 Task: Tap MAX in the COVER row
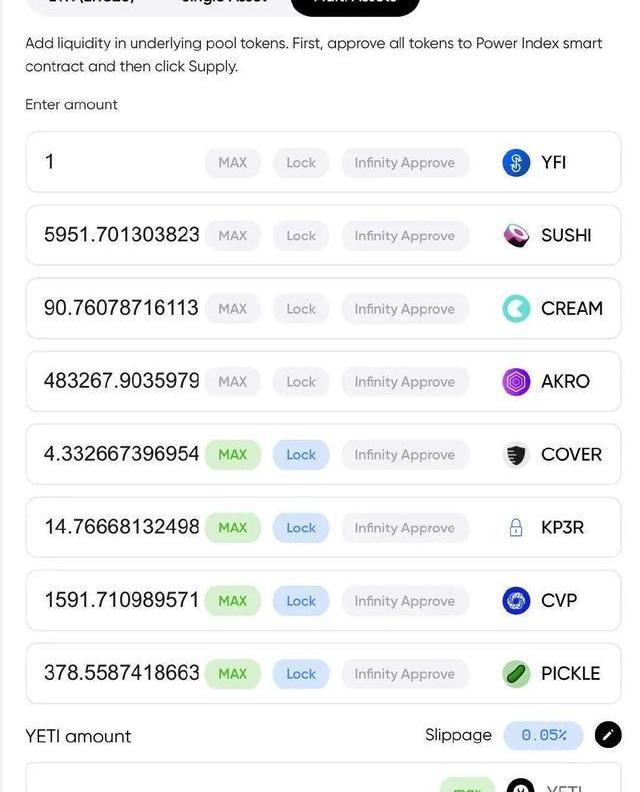(x=233, y=454)
